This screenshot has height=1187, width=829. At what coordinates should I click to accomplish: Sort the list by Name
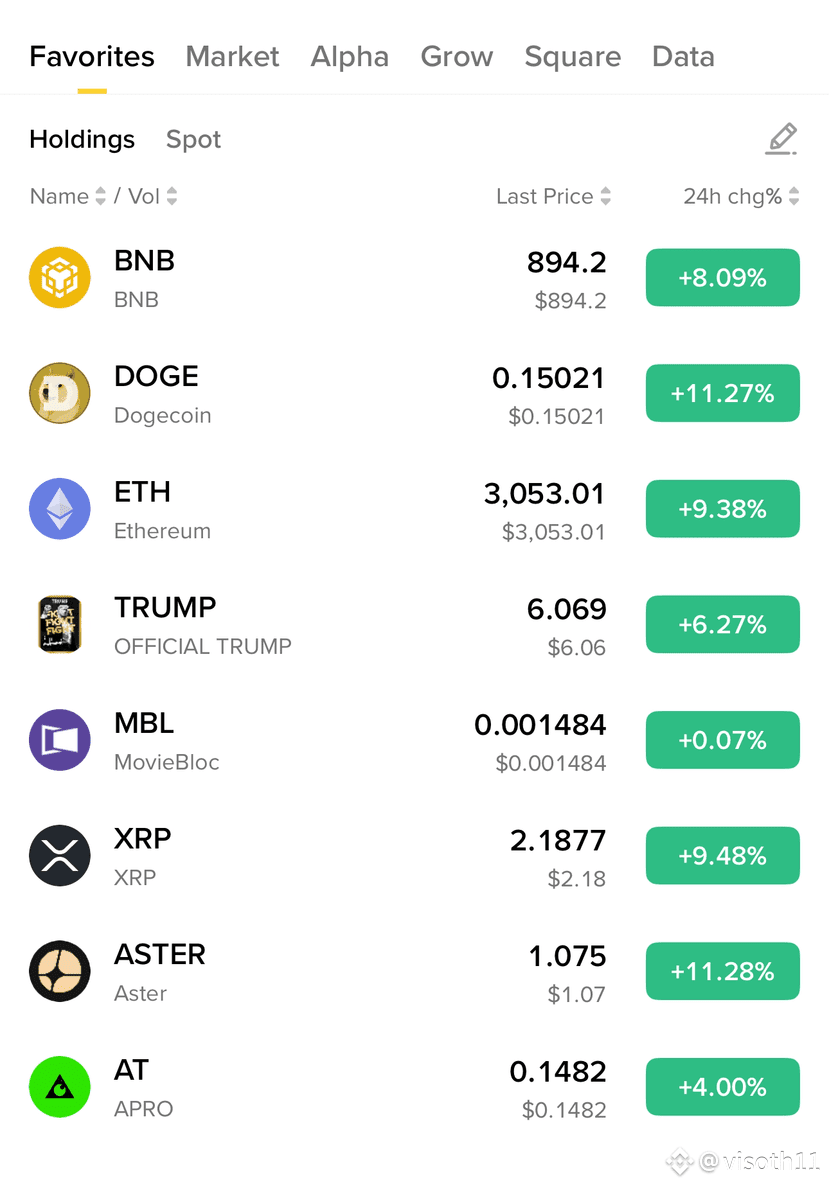click(x=67, y=197)
